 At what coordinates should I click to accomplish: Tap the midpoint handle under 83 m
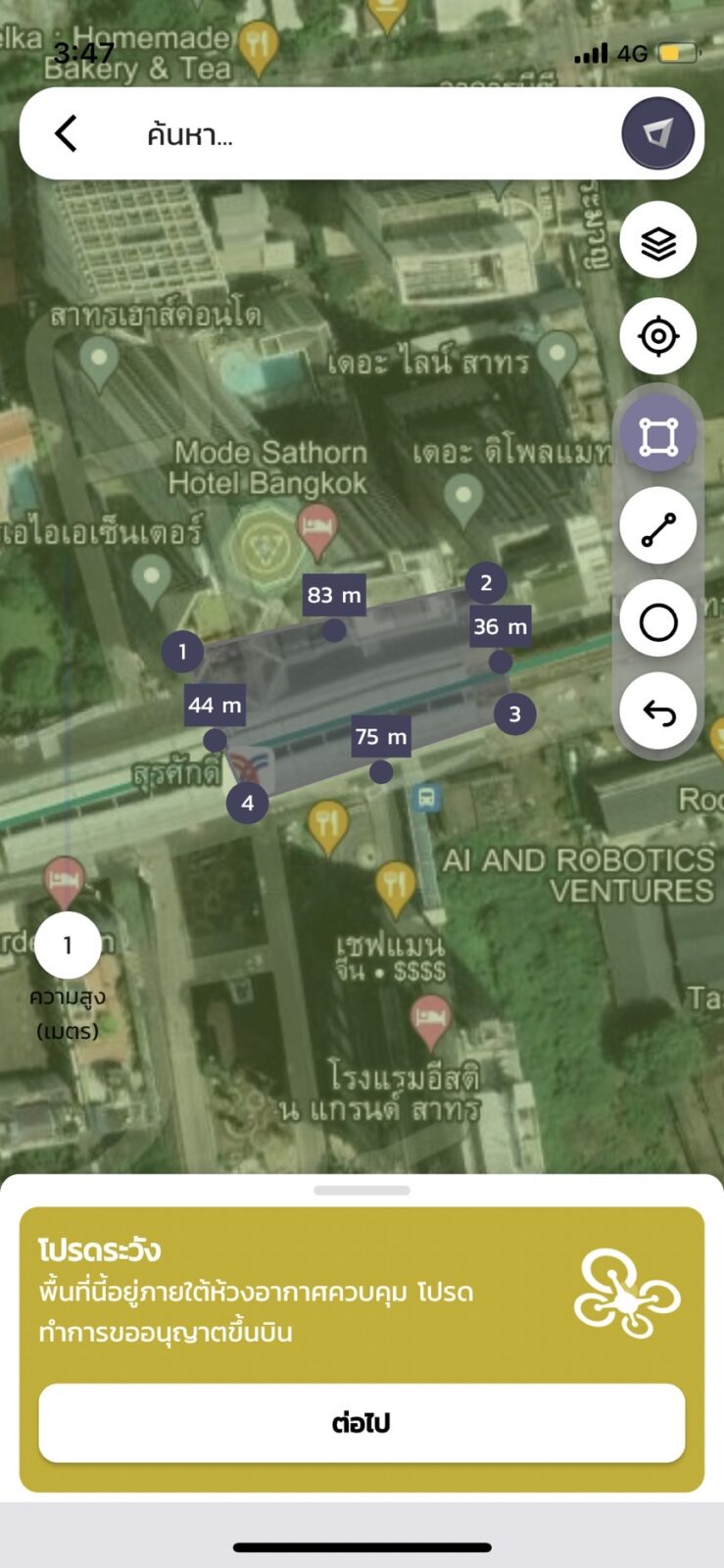[x=335, y=630]
